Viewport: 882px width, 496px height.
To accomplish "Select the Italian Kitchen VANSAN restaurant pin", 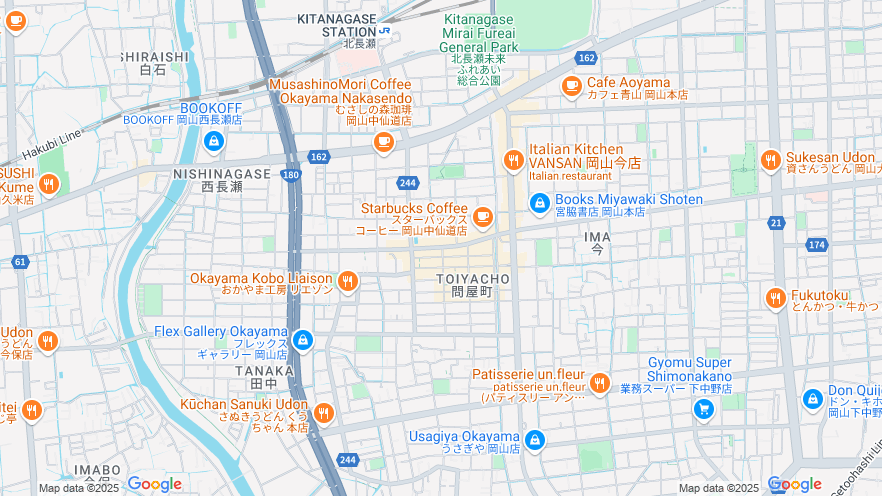I will (x=513, y=159).
